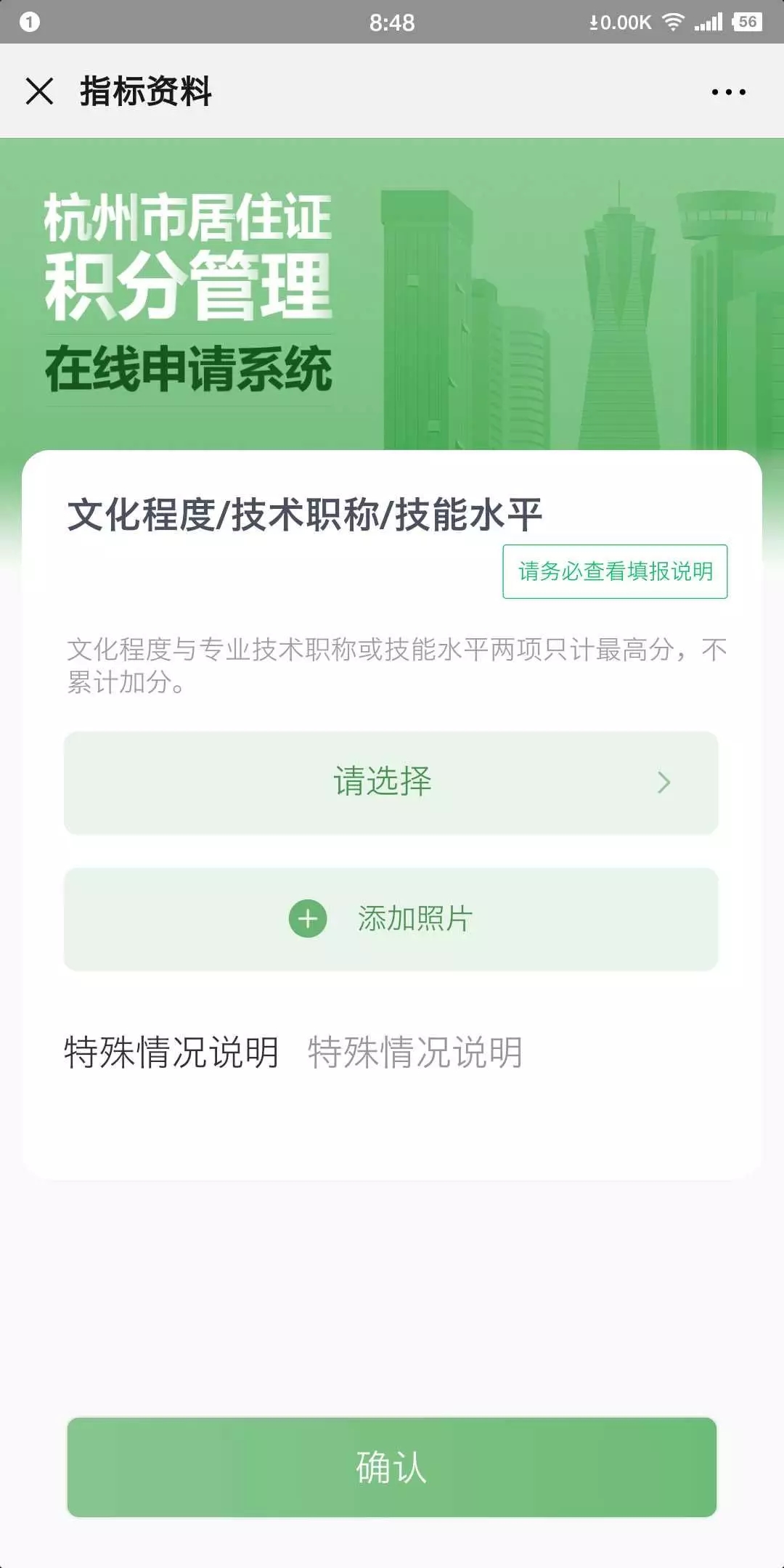Screen dimensions: 784x1568
Task: Close the 指标资料 page
Action: click(39, 91)
